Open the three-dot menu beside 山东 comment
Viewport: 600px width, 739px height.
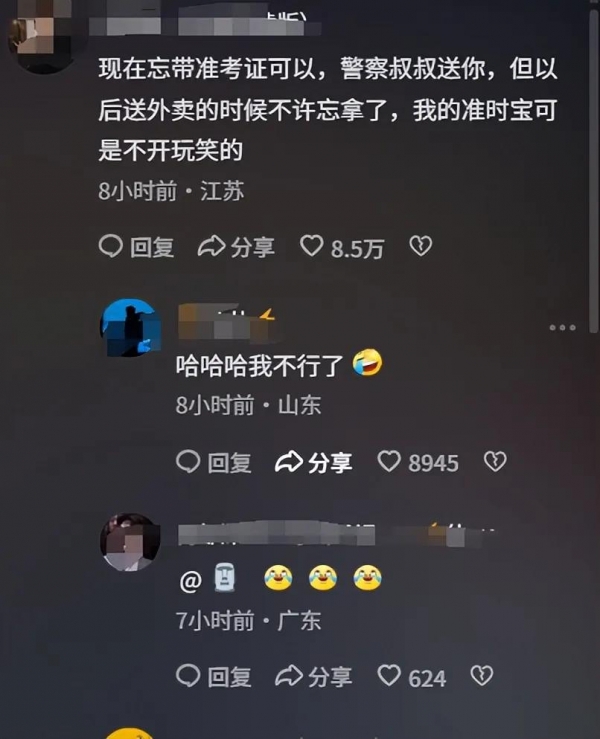(562, 327)
